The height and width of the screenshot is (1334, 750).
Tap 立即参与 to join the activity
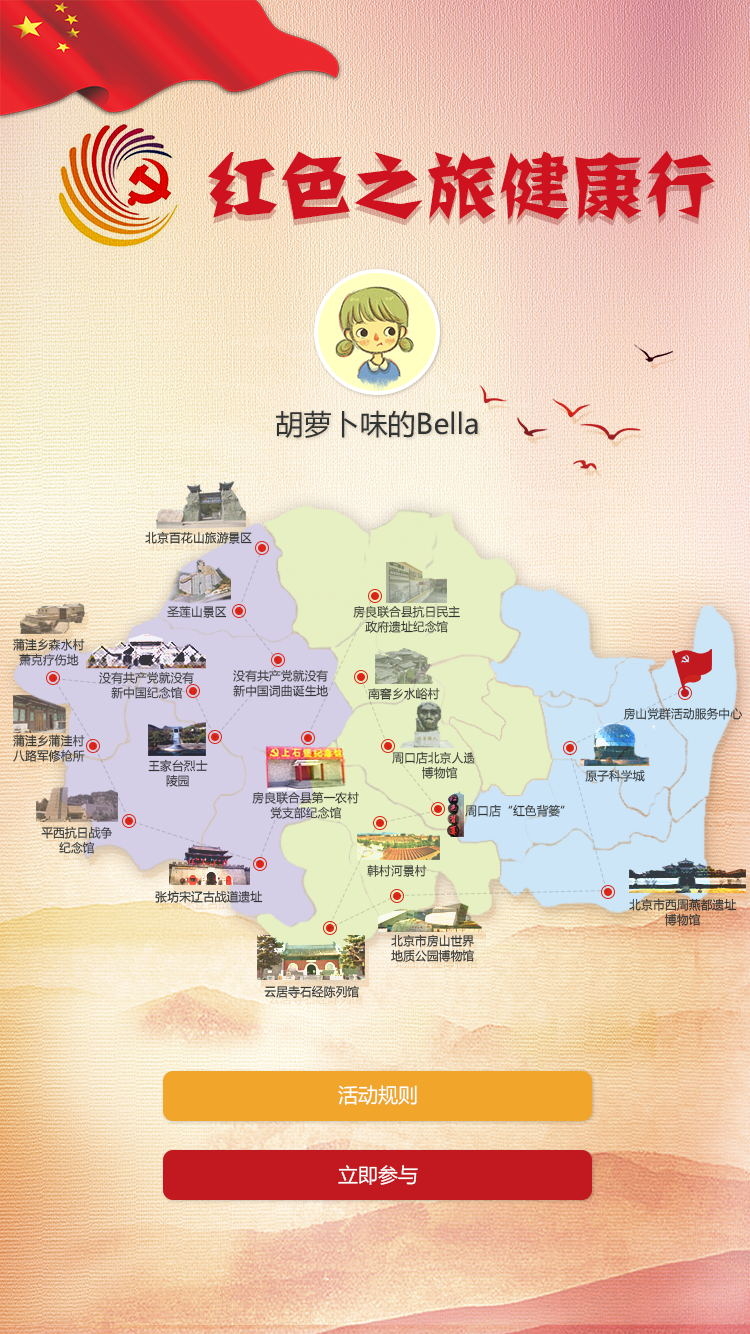pyautogui.click(x=377, y=1175)
